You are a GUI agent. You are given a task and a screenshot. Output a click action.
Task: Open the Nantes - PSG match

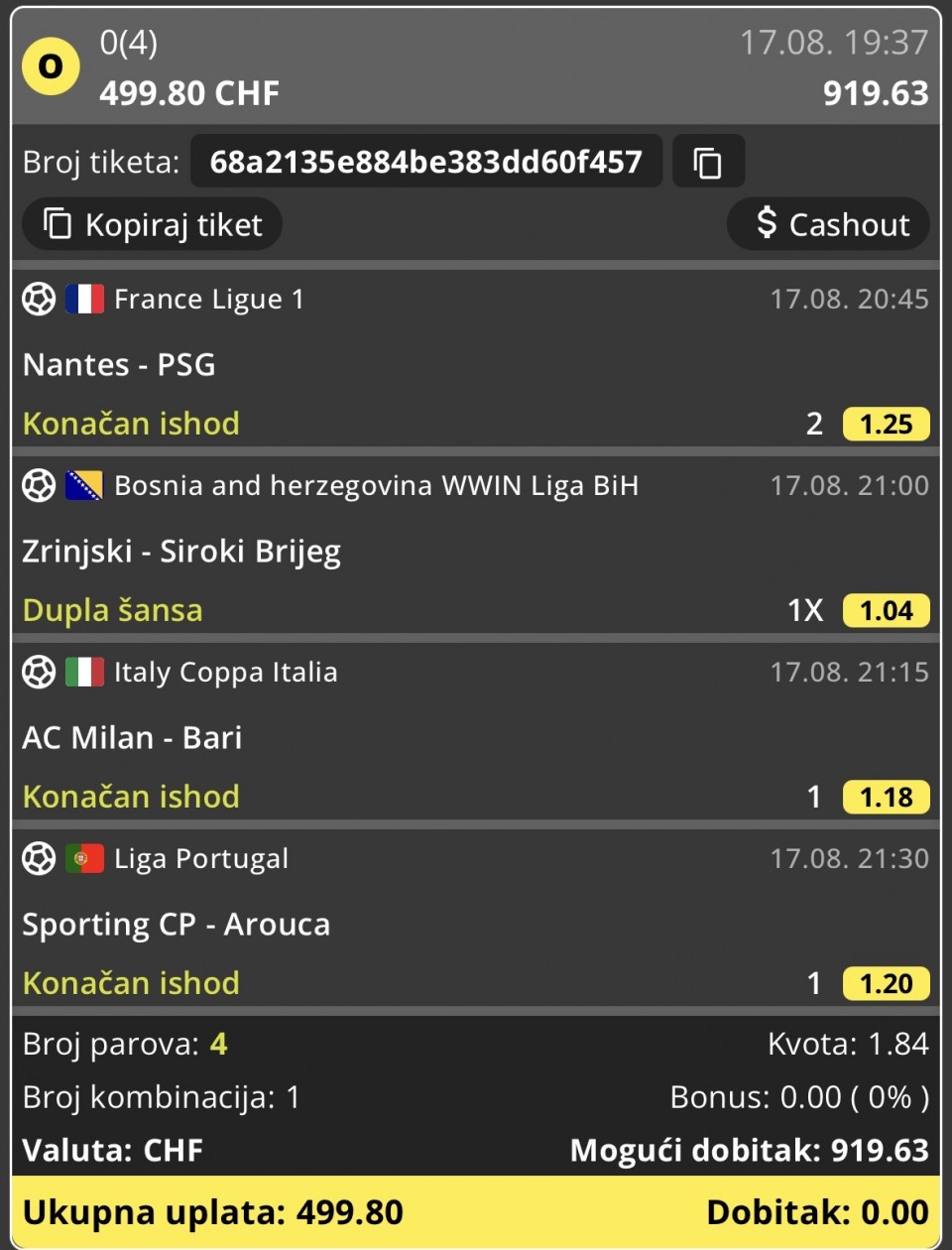pyautogui.click(x=120, y=365)
